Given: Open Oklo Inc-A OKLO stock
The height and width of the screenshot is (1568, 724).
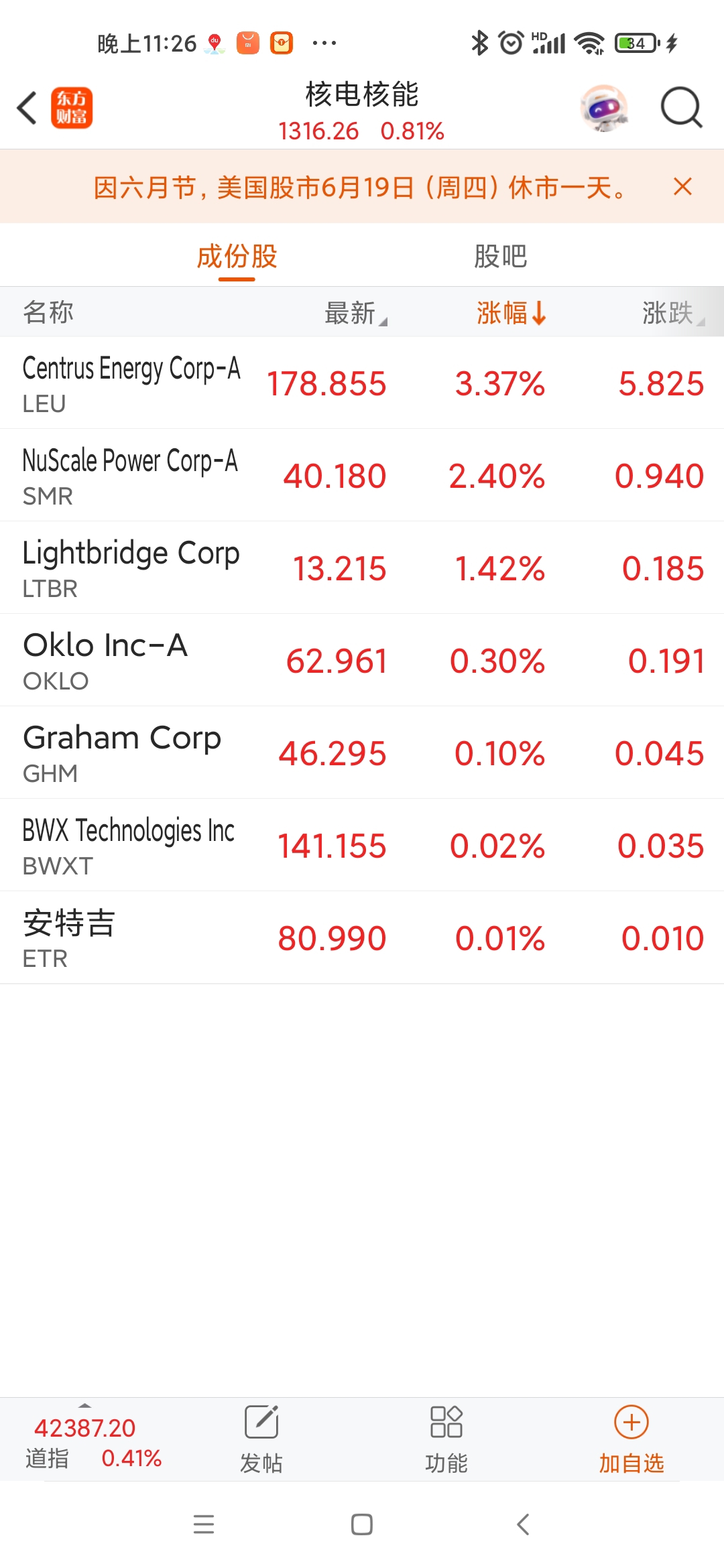Looking at the screenshot, I should coord(362,660).
